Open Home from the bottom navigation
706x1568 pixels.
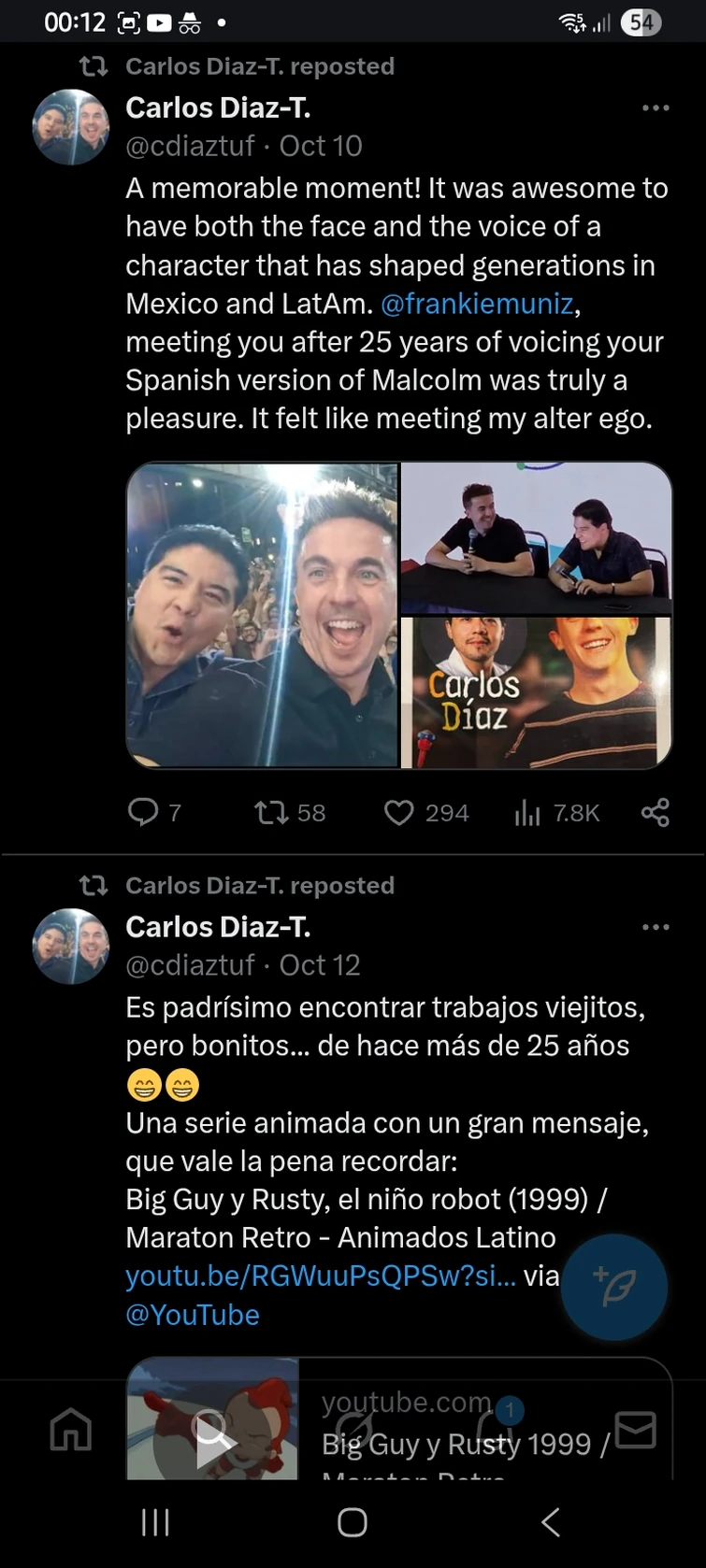pyautogui.click(x=70, y=1428)
